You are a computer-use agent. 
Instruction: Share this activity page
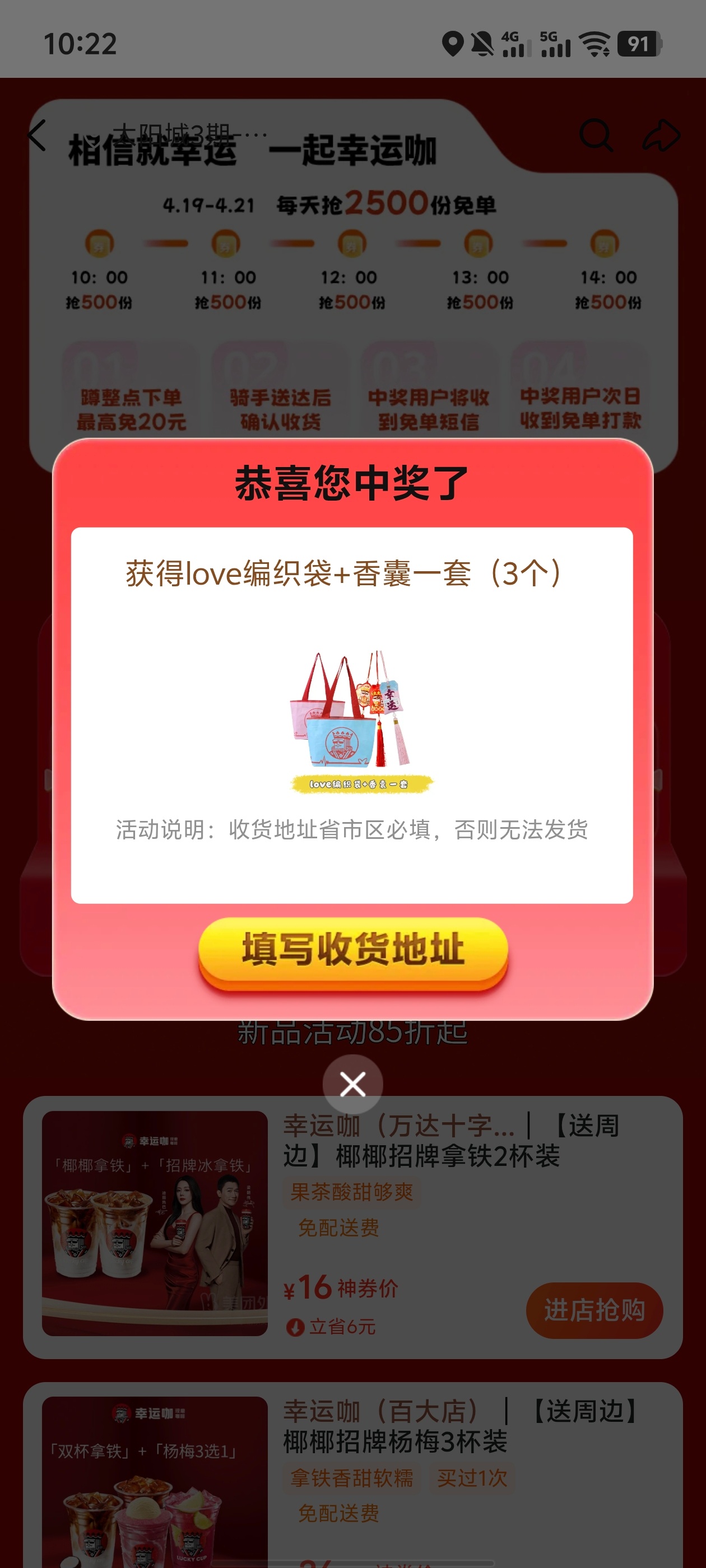coord(661,135)
